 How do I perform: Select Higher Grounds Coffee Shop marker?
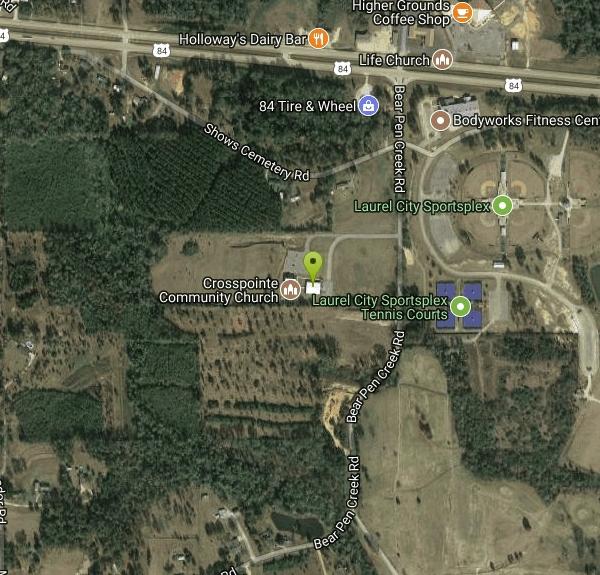(x=462, y=12)
